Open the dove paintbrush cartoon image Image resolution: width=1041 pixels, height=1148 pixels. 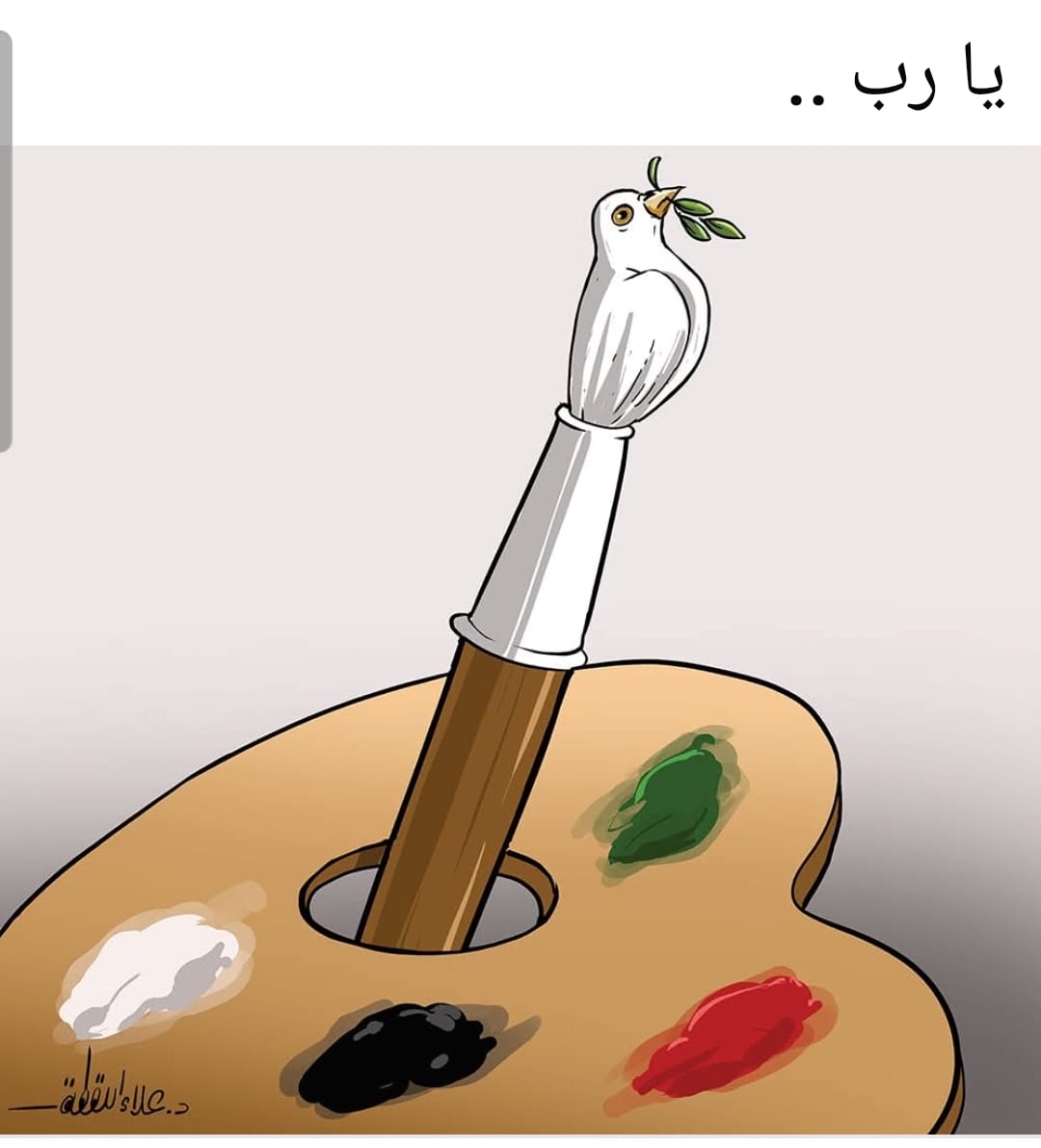520,636
